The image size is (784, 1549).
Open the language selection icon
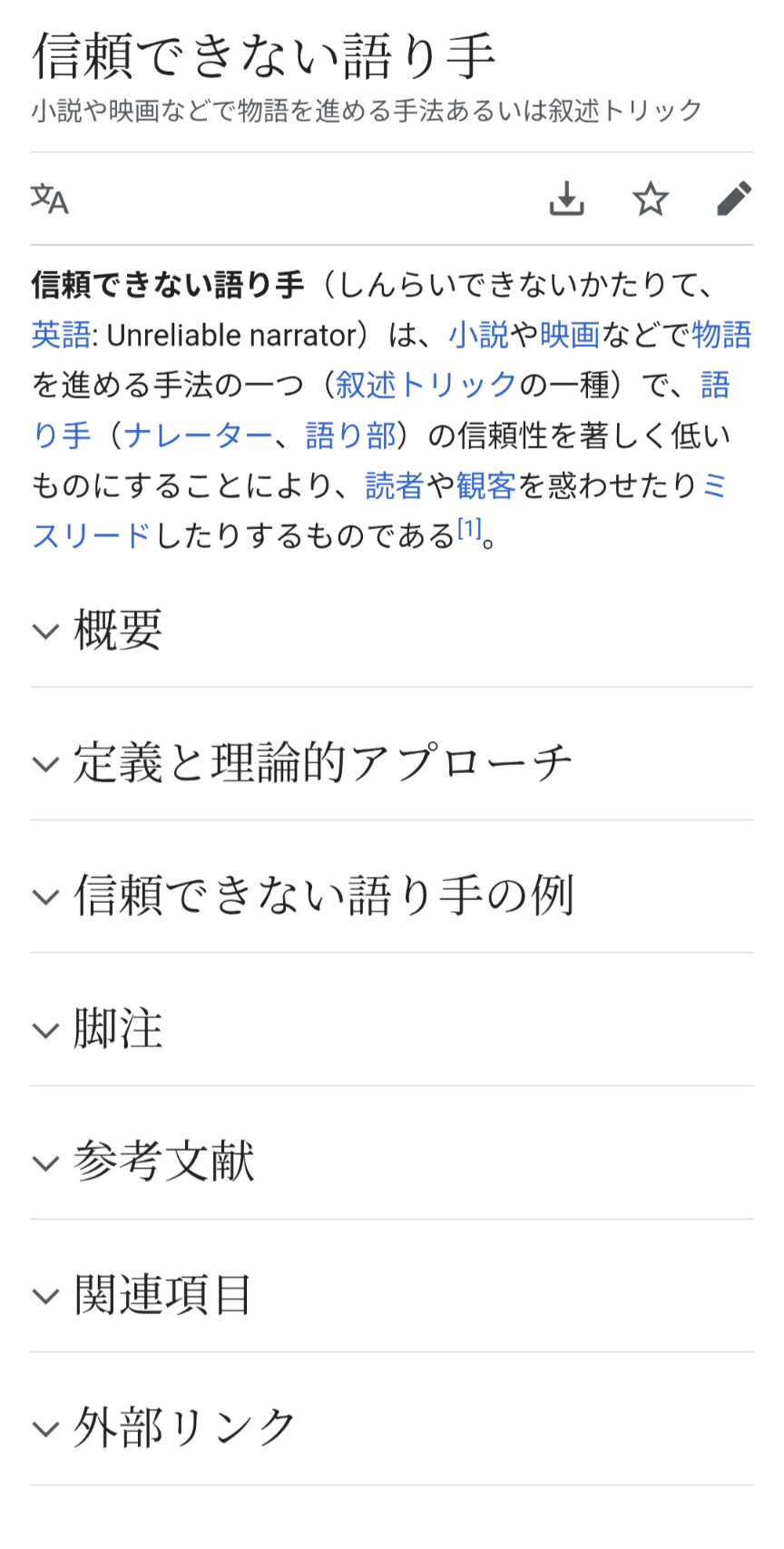(50, 199)
